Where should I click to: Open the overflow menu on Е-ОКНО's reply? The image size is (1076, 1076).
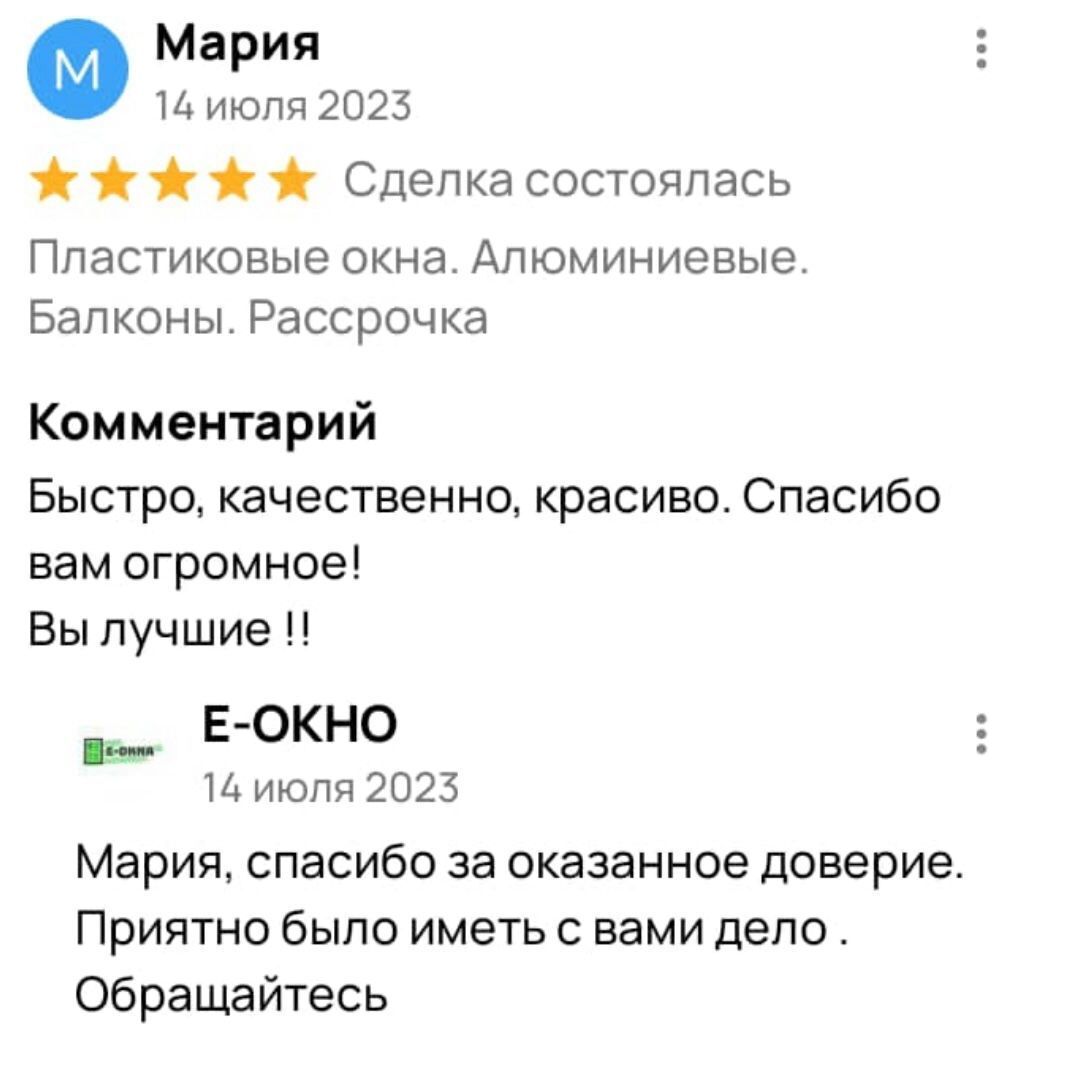tap(983, 735)
